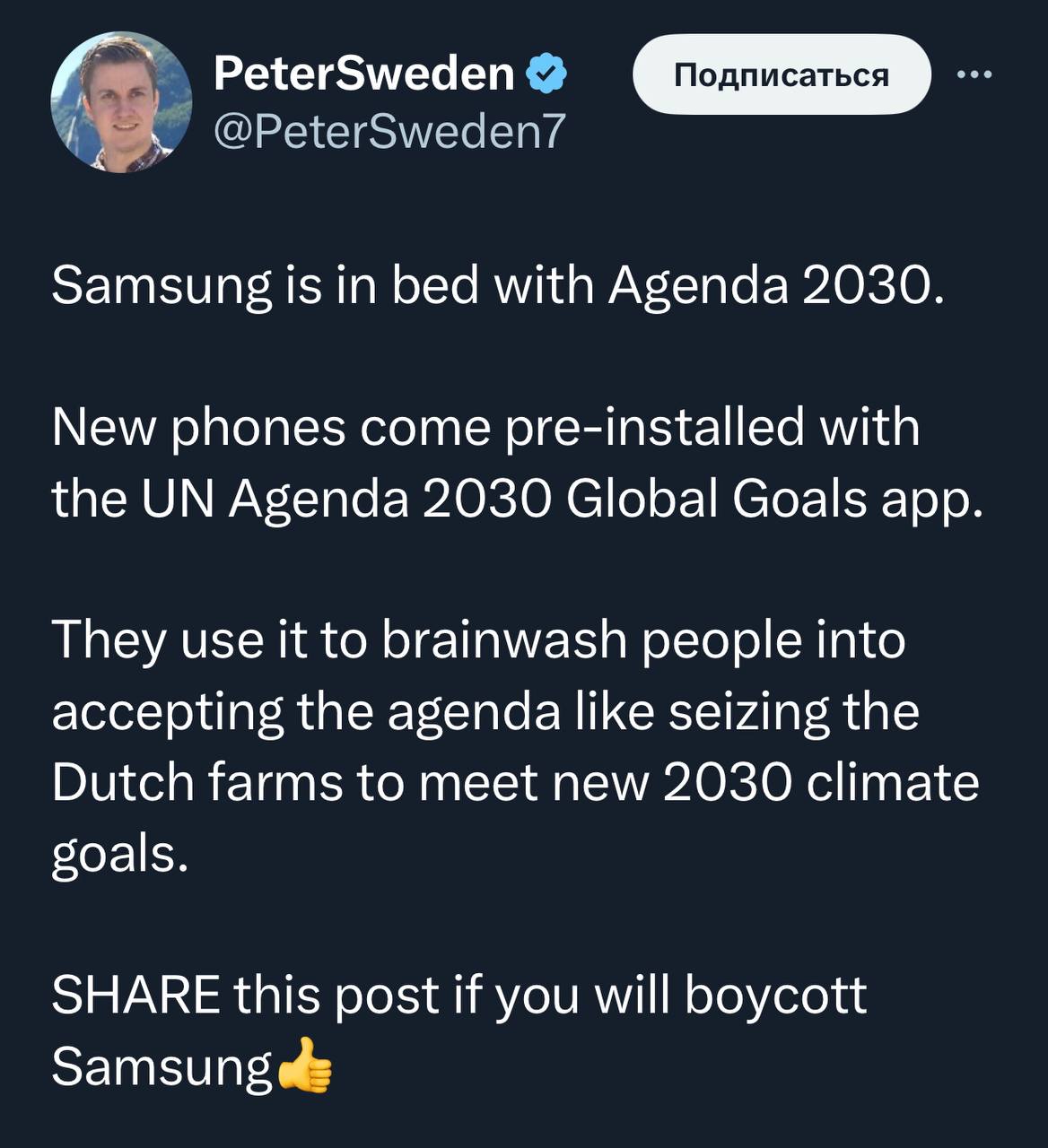Viewport: 1048px width, 1148px height.
Task: Open the three-dot overflow menu
Action: click(x=974, y=75)
